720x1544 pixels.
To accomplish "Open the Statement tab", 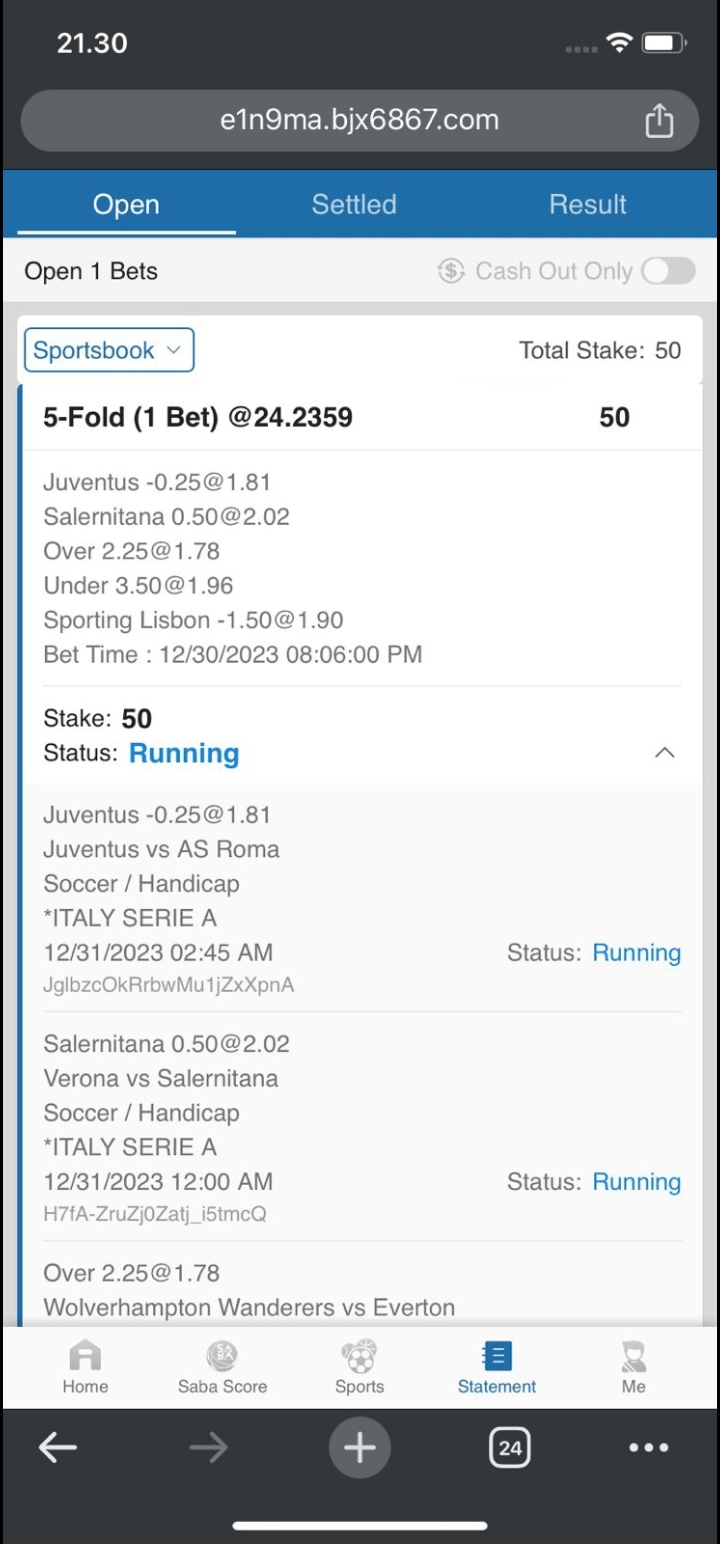I will point(497,1368).
